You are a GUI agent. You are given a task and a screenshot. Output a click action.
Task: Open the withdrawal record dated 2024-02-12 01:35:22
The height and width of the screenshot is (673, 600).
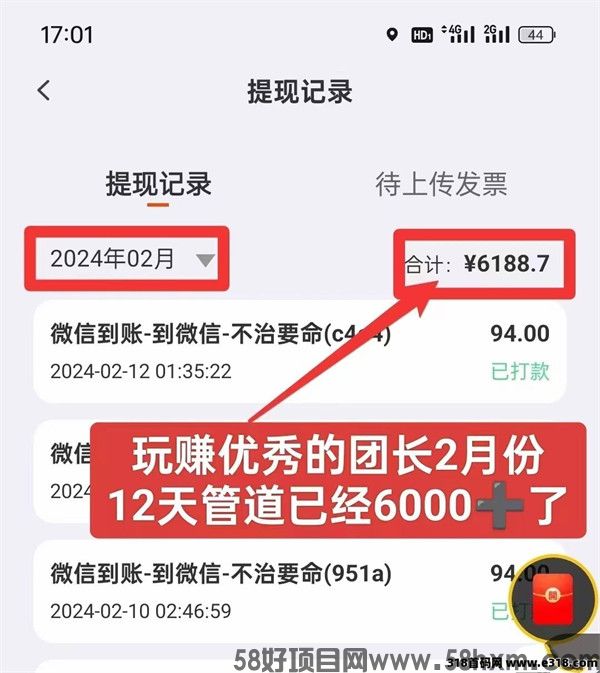(300, 352)
